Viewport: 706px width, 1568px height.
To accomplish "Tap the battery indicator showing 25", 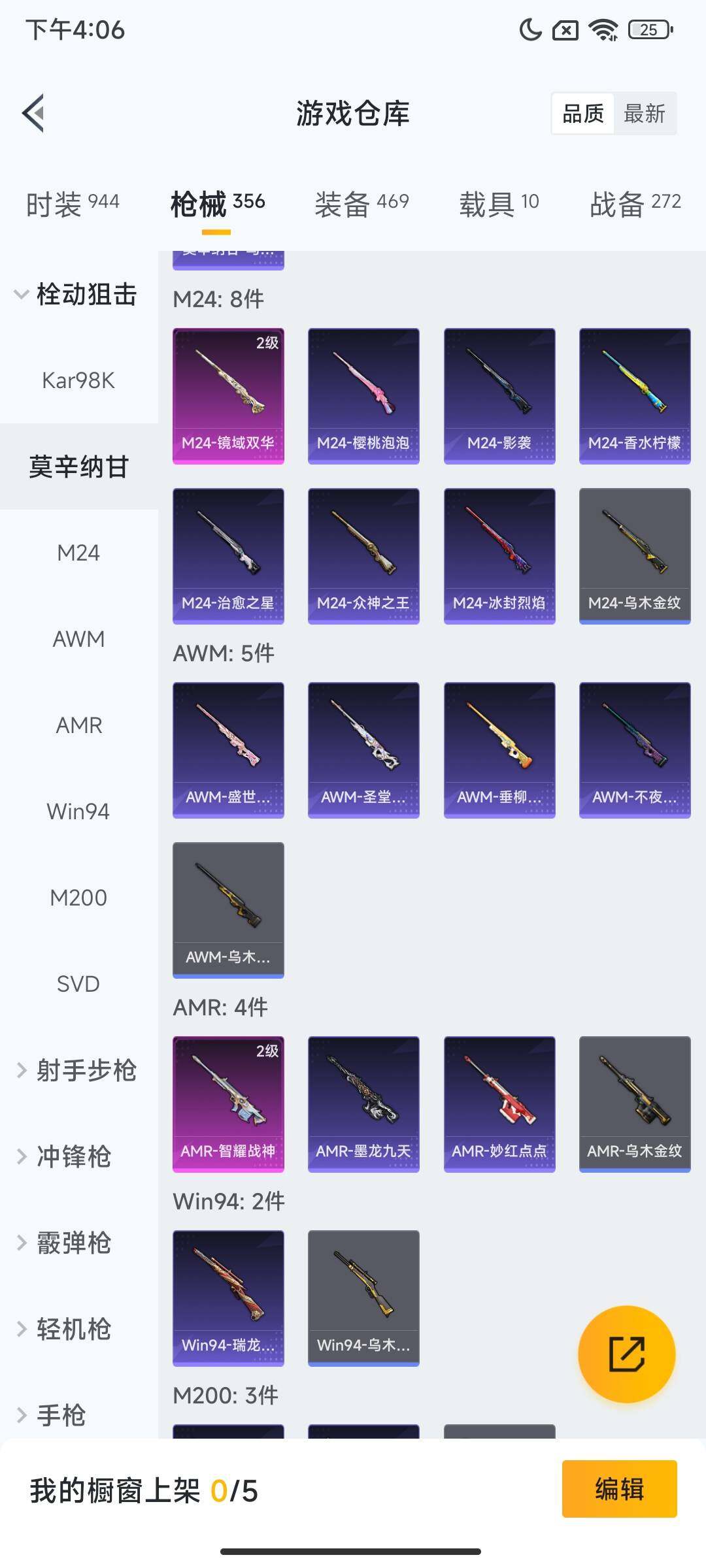I will tap(647, 31).
